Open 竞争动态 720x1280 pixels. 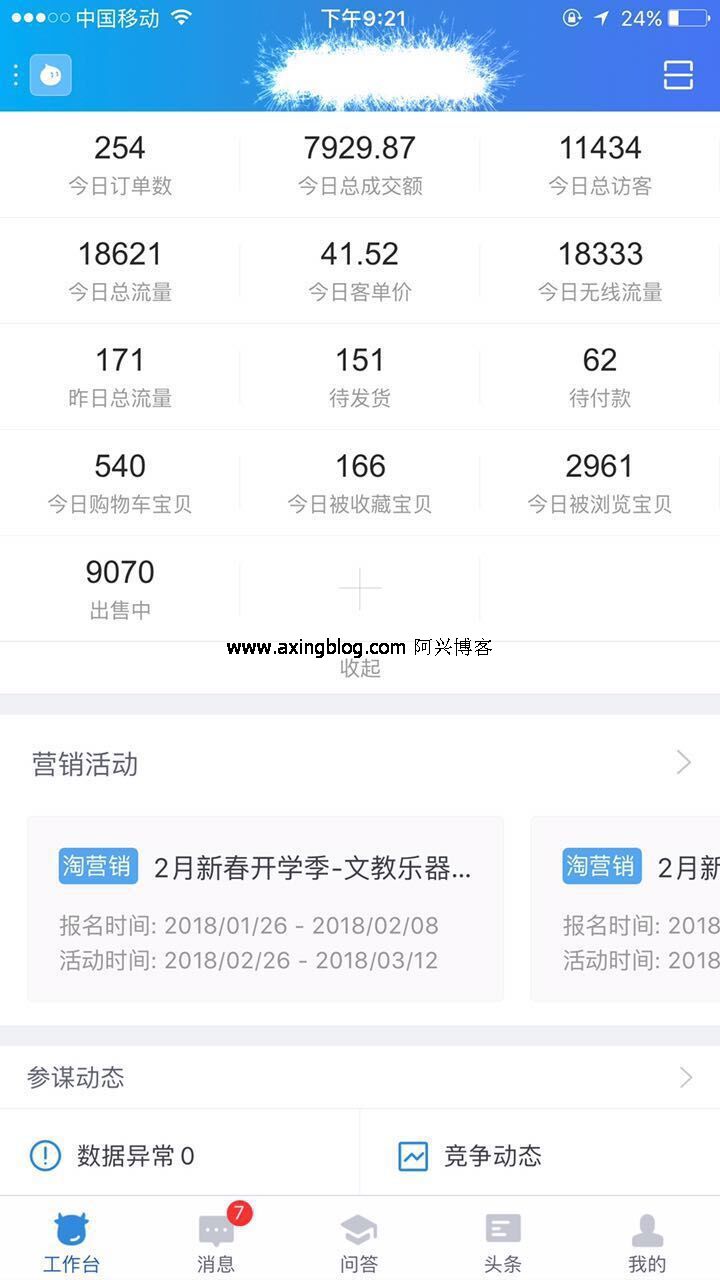[x=540, y=1156]
